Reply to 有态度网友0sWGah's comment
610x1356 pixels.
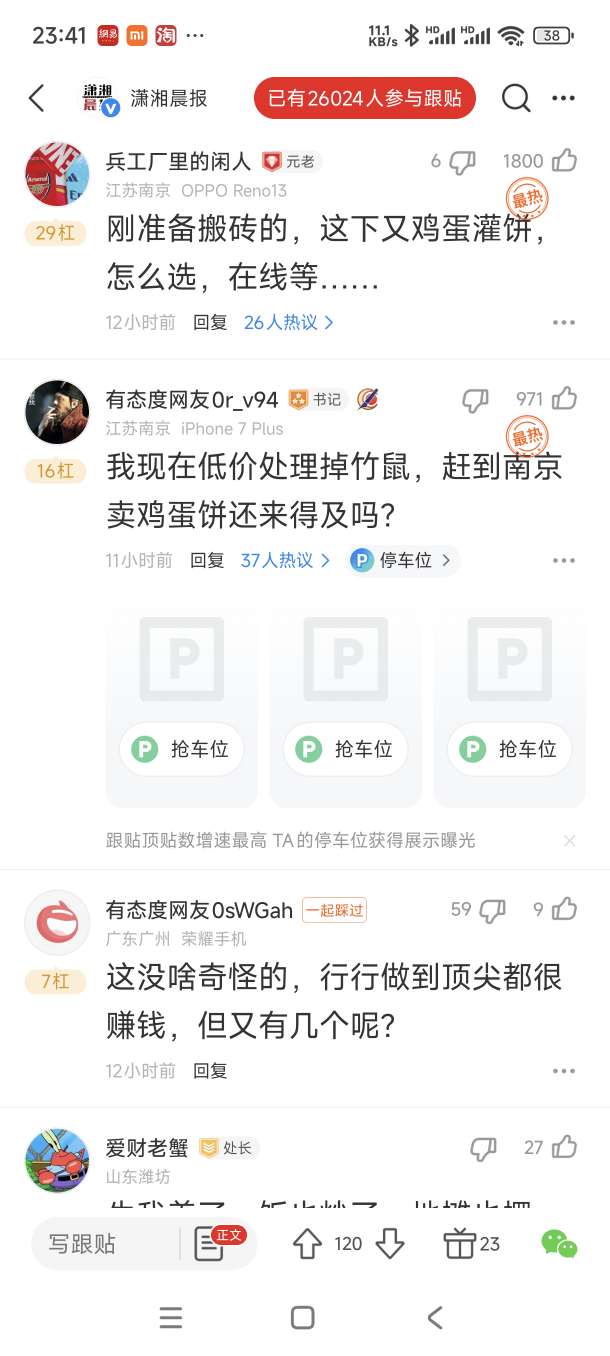[x=210, y=1070]
